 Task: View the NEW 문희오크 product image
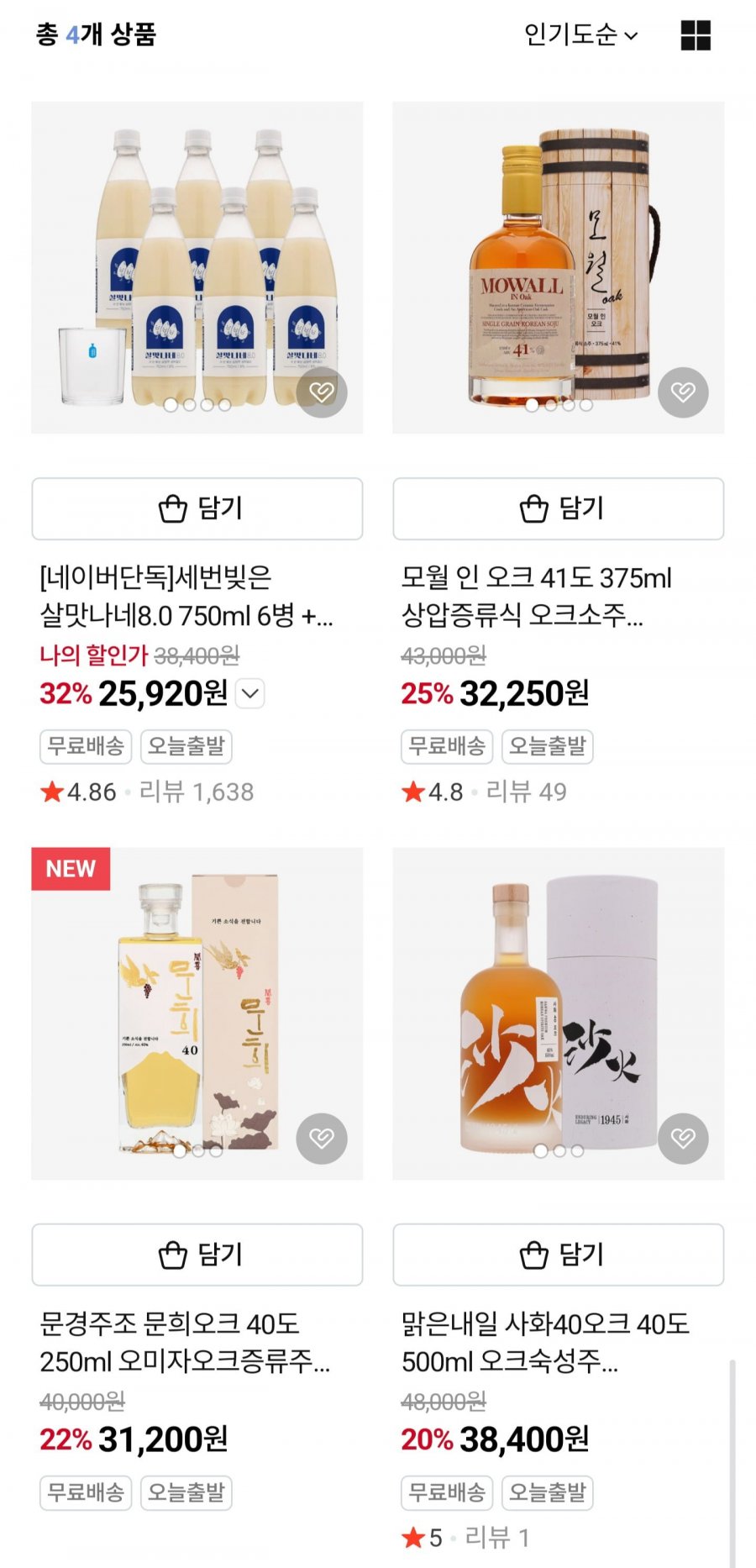[x=197, y=1013]
